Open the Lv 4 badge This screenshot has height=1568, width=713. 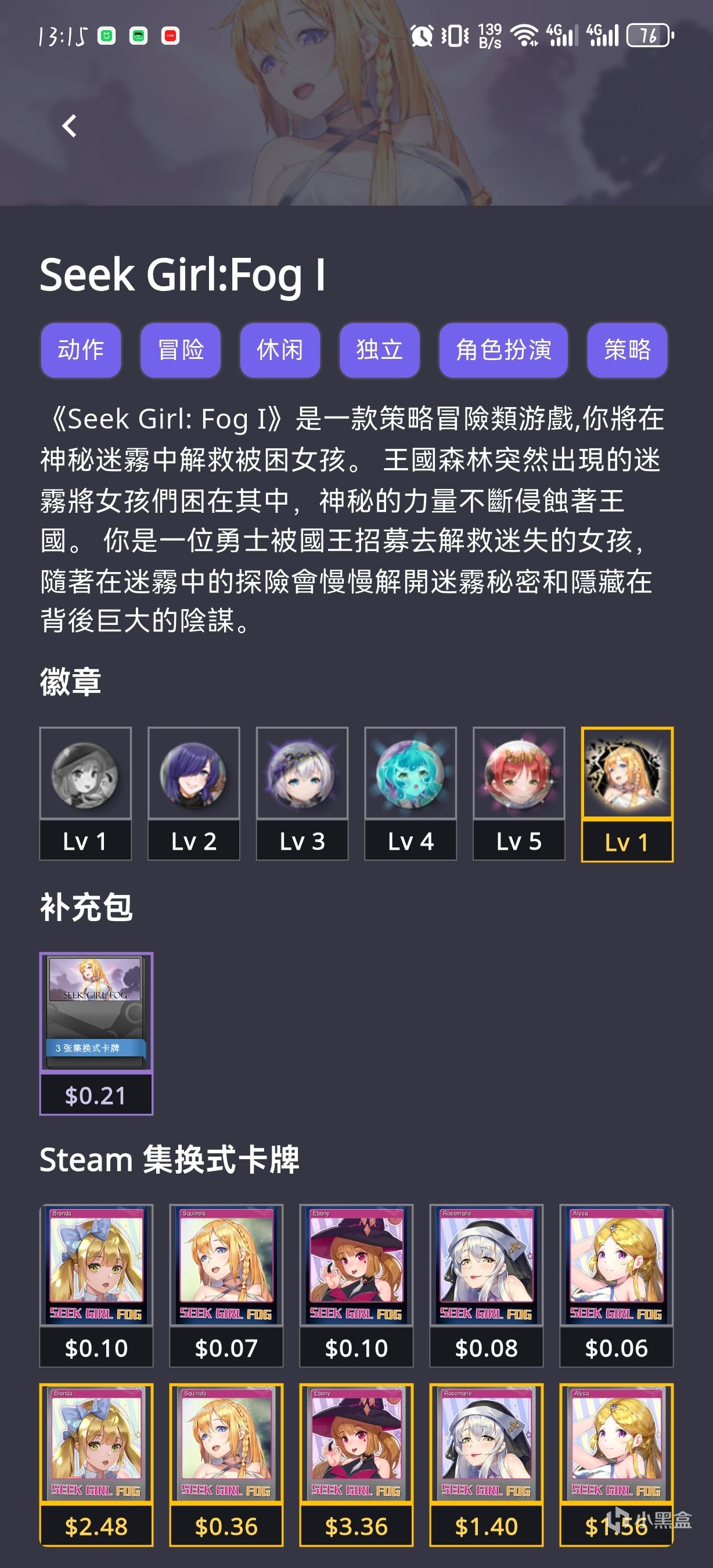[410, 793]
